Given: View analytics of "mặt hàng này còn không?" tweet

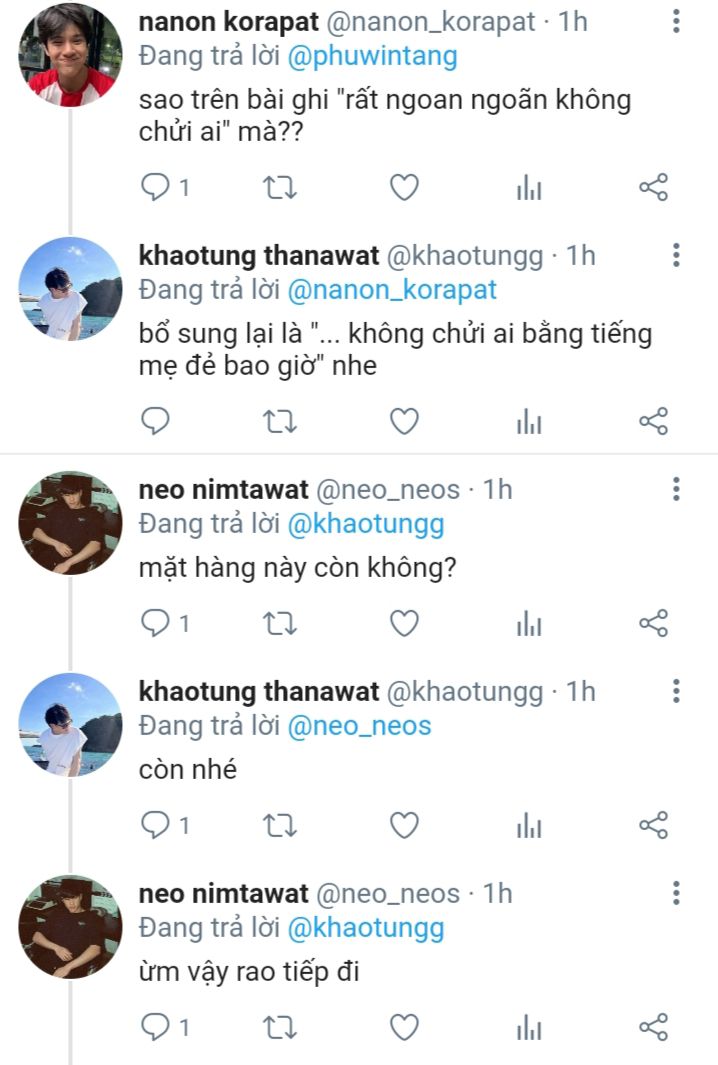Looking at the screenshot, I should click(528, 624).
